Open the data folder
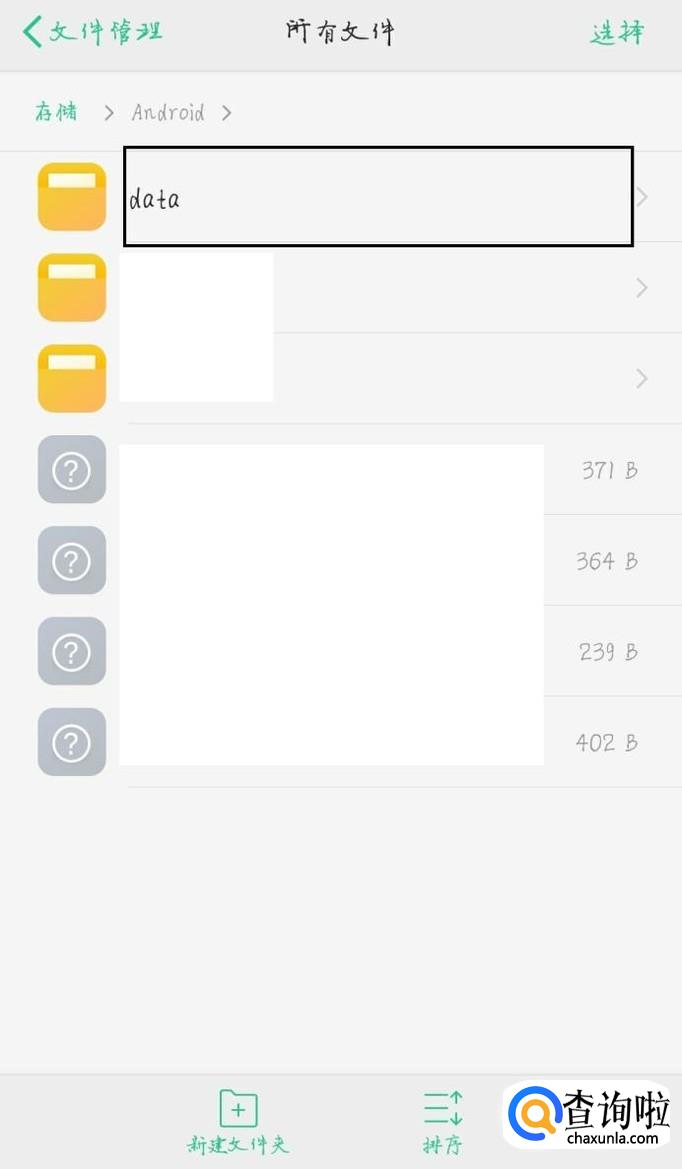 click(378, 197)
